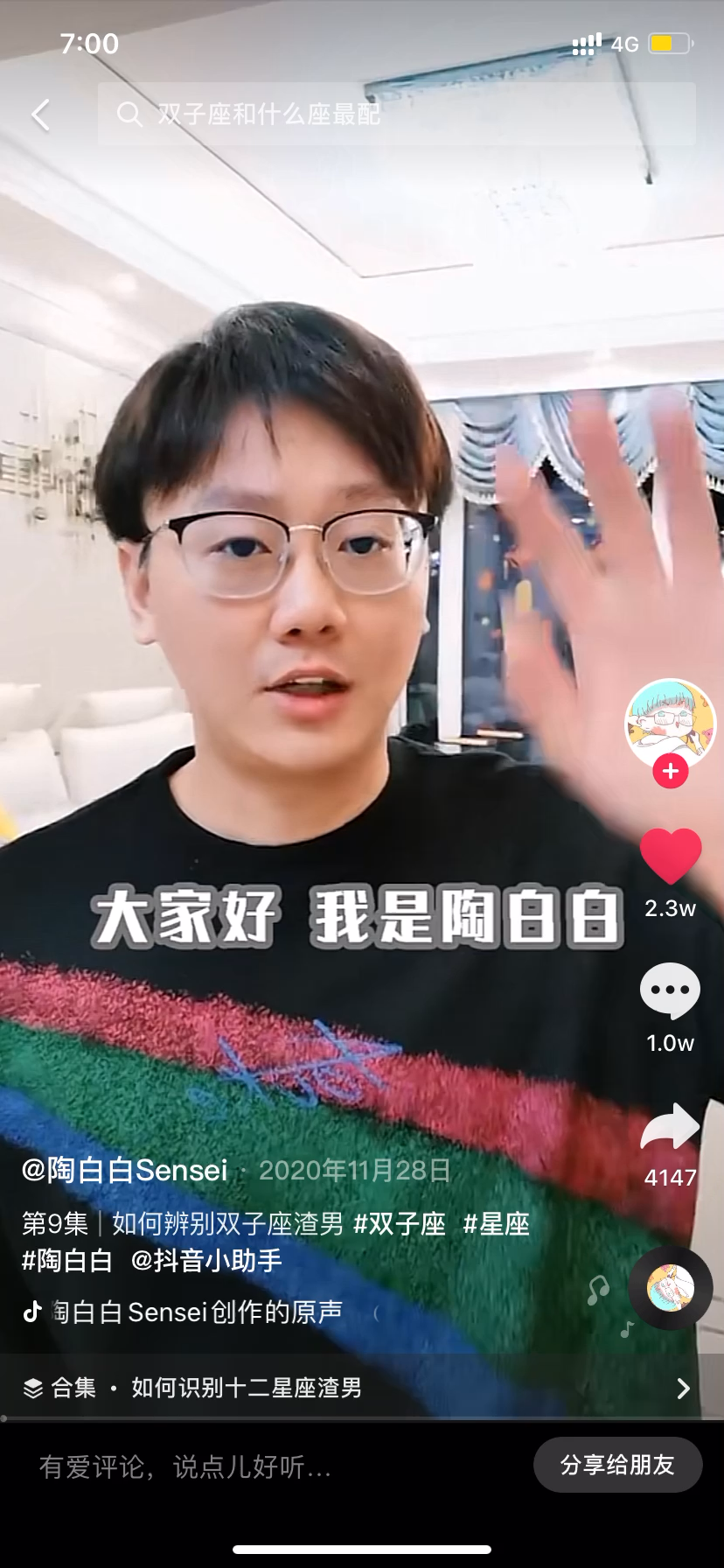Go back using the top-left arrow

tap(40, 115)
